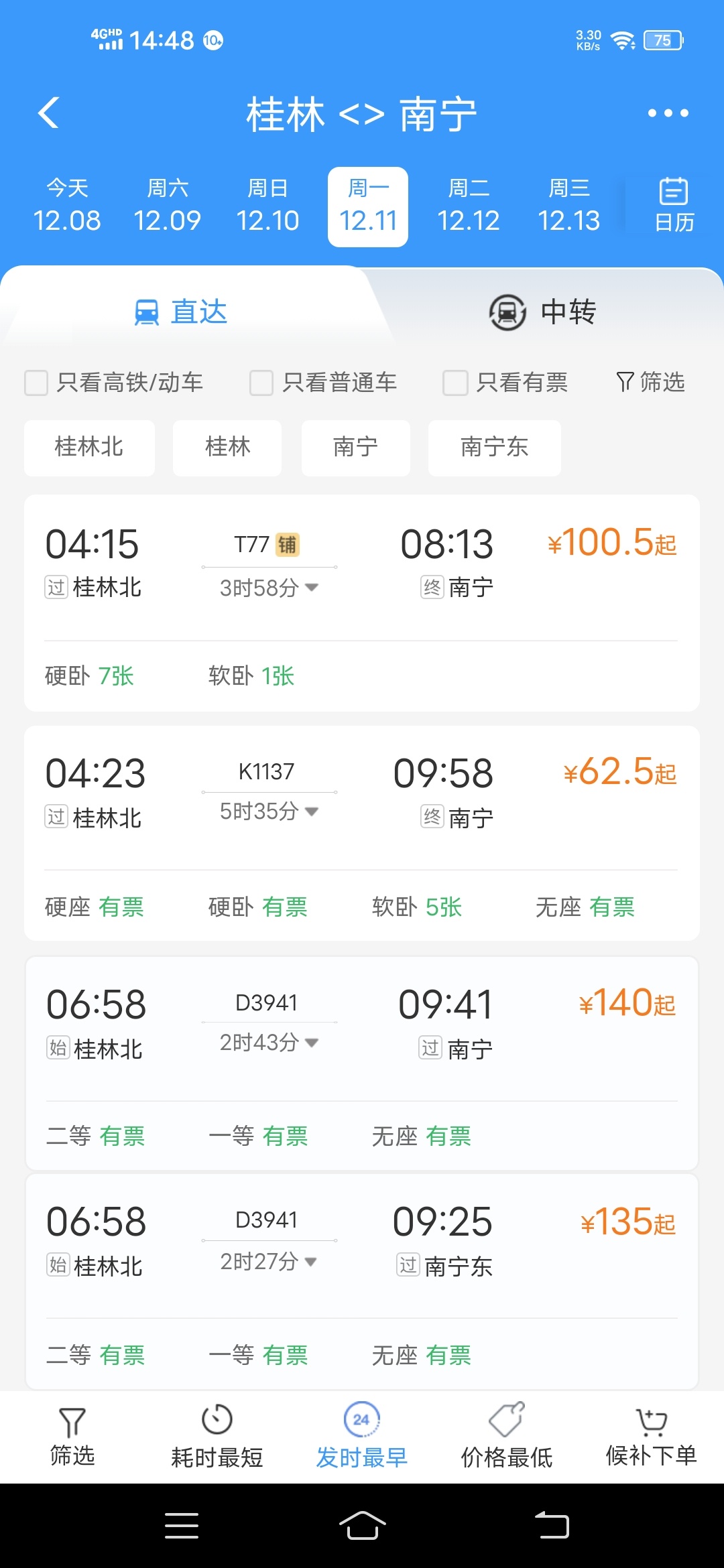Open train K1137 departing 04:23

coord(362,833)
